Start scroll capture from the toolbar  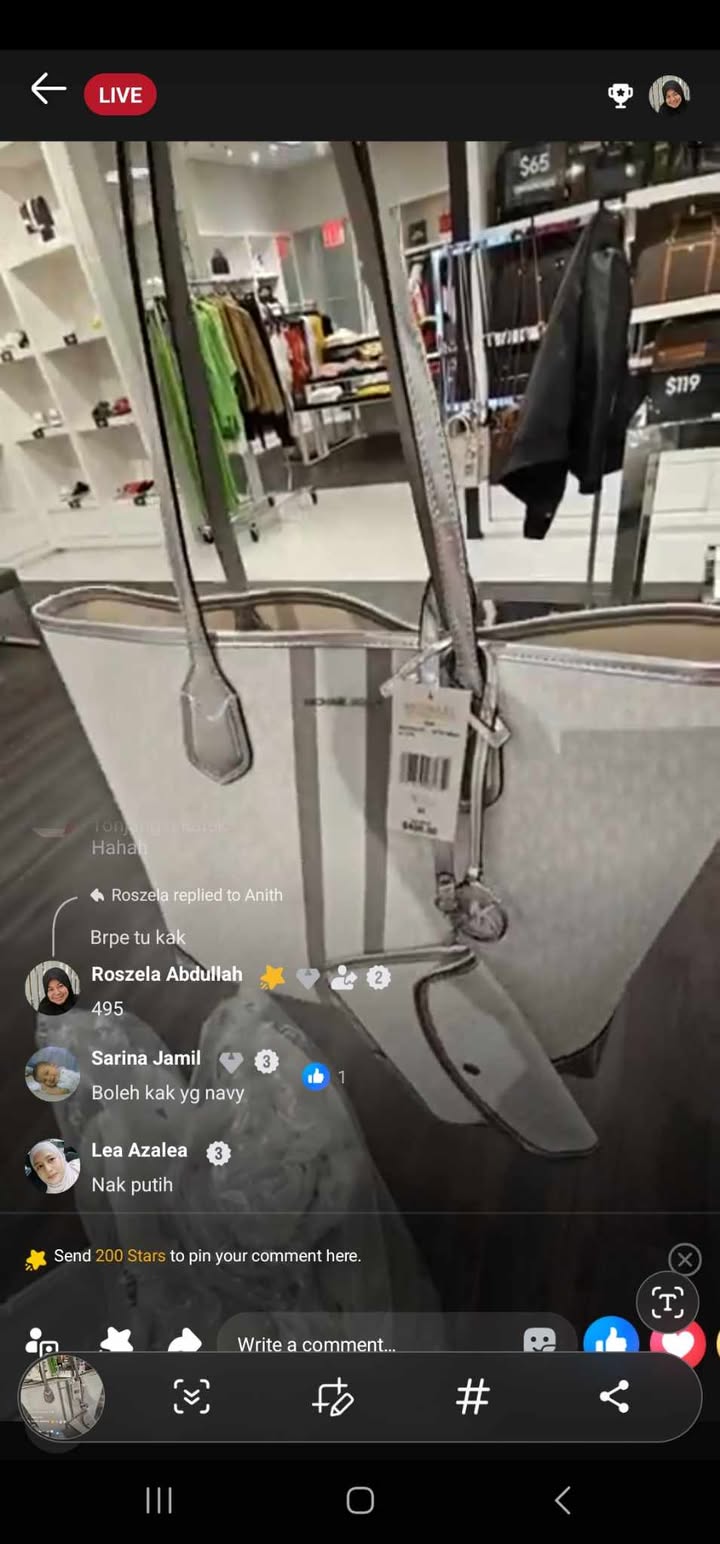pos(191,1396)
